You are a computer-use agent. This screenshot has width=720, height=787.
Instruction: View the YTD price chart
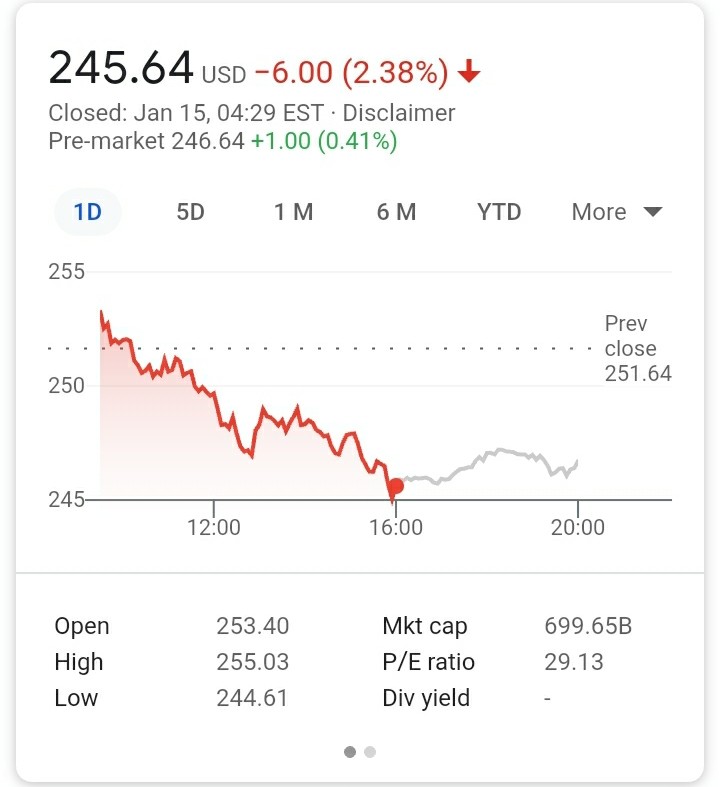pyautogui.click(x=499, y=212)
